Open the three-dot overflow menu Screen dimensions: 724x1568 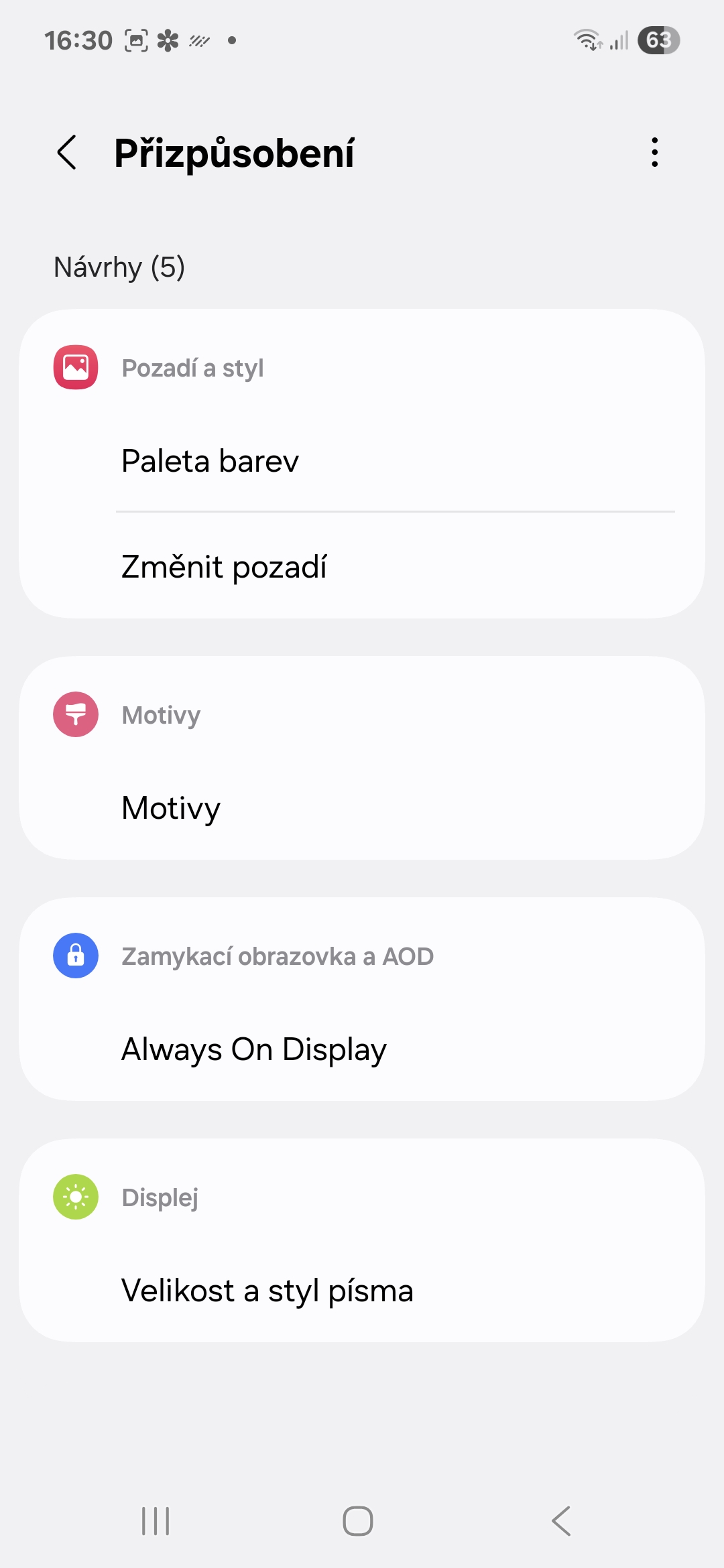[654, 153]
